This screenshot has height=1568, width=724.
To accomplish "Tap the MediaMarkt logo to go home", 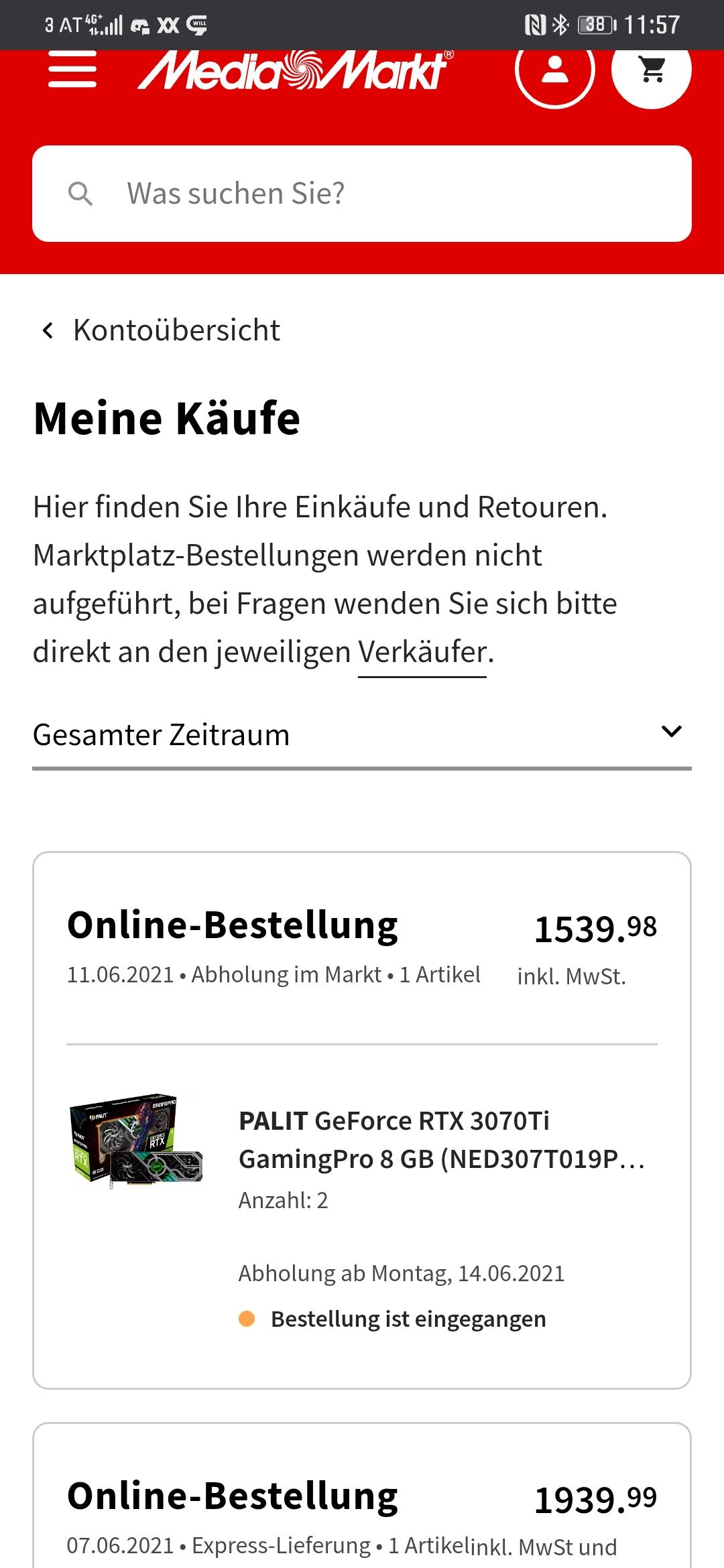I will pos(296,71).
